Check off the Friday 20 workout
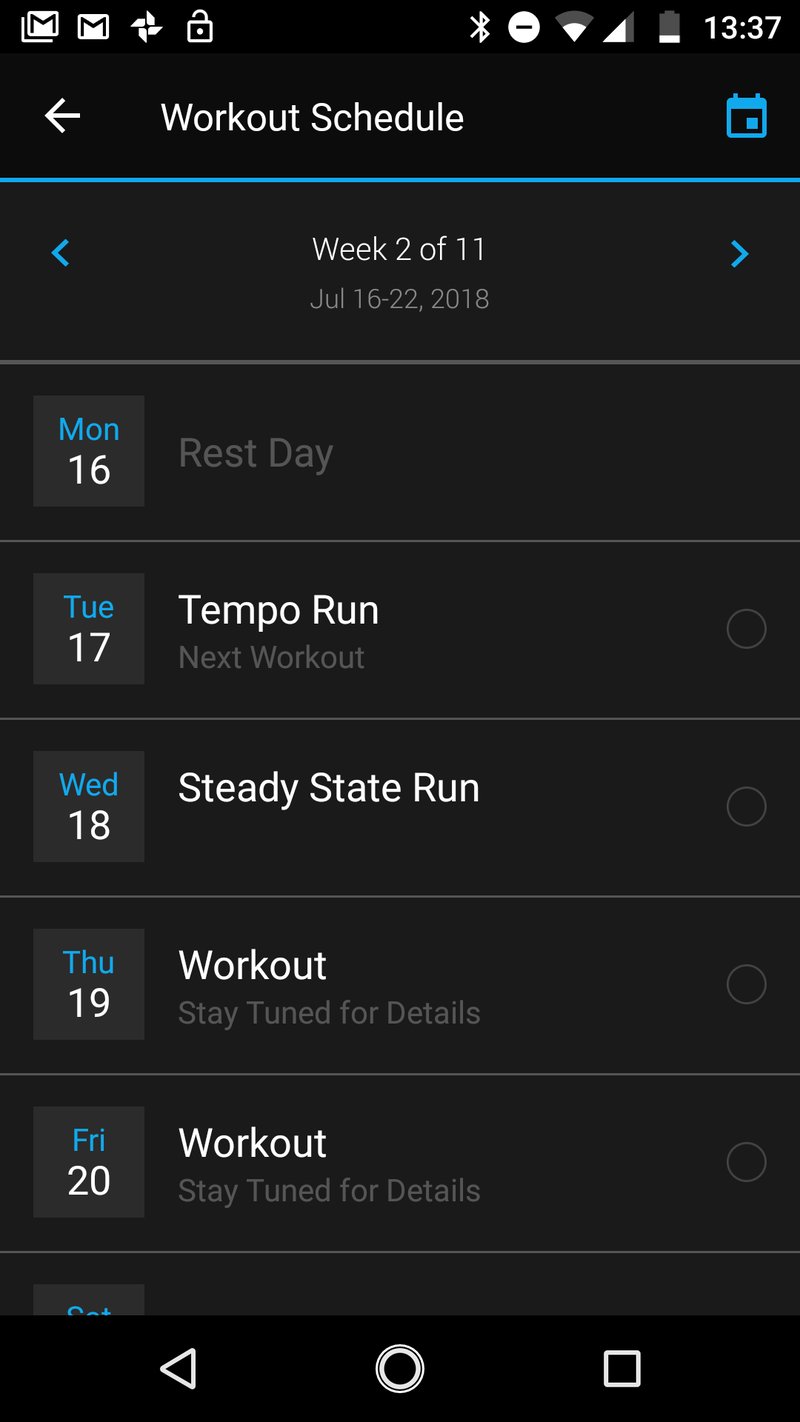This screenshot has width=800, height=1422. click(746, 1162)
